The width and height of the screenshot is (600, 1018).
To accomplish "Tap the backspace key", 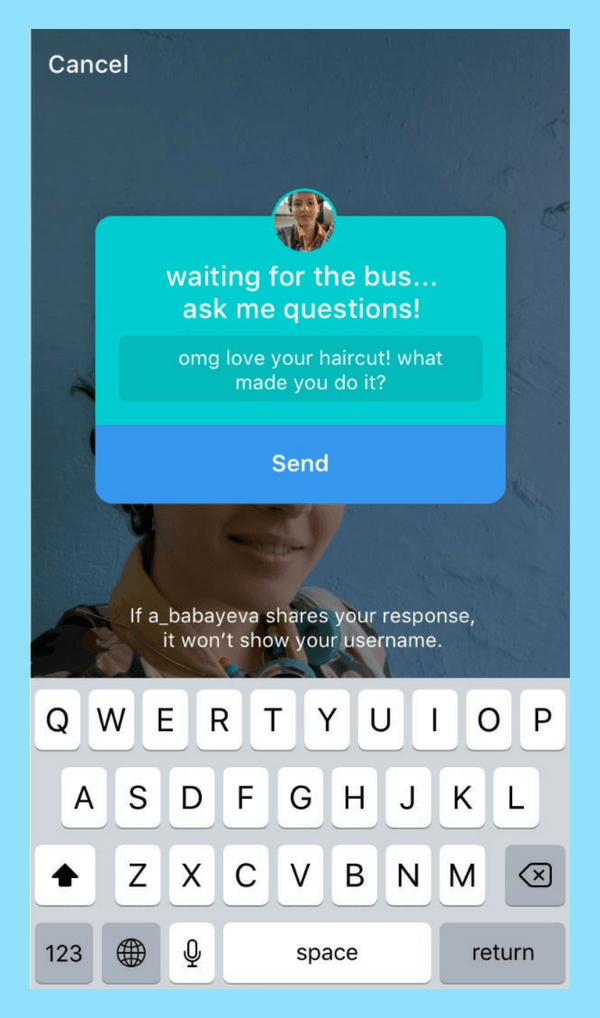I will [x=535, y=876].
